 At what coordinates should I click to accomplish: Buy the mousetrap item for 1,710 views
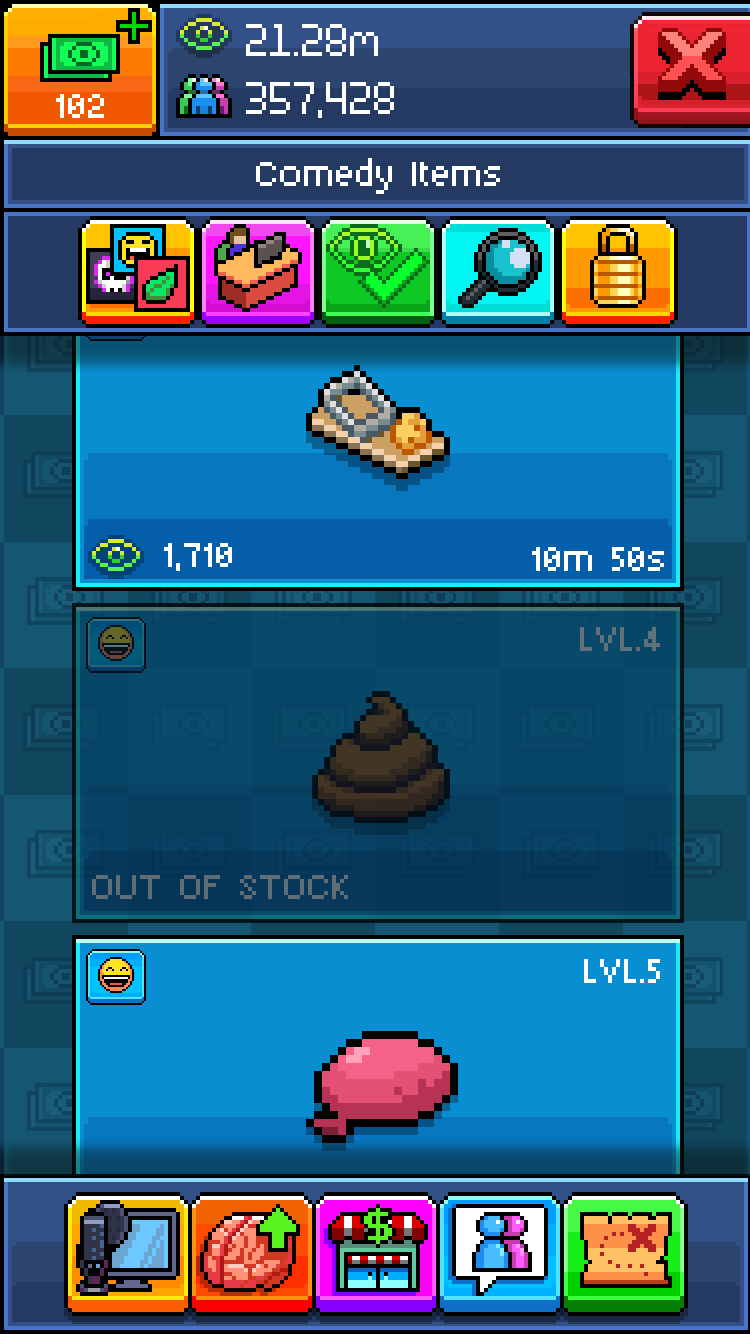point(378,462)
